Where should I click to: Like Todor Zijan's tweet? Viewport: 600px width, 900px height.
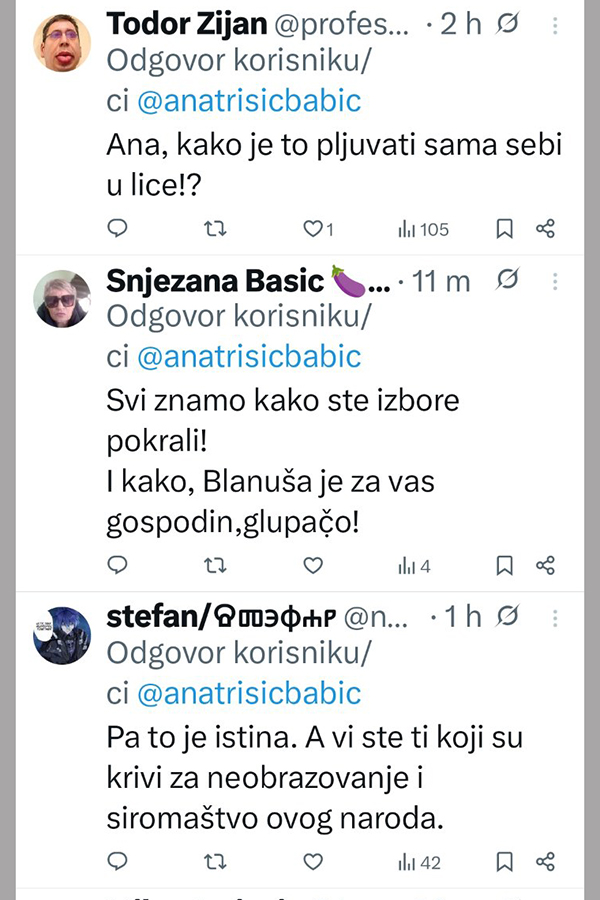(312, 229)
